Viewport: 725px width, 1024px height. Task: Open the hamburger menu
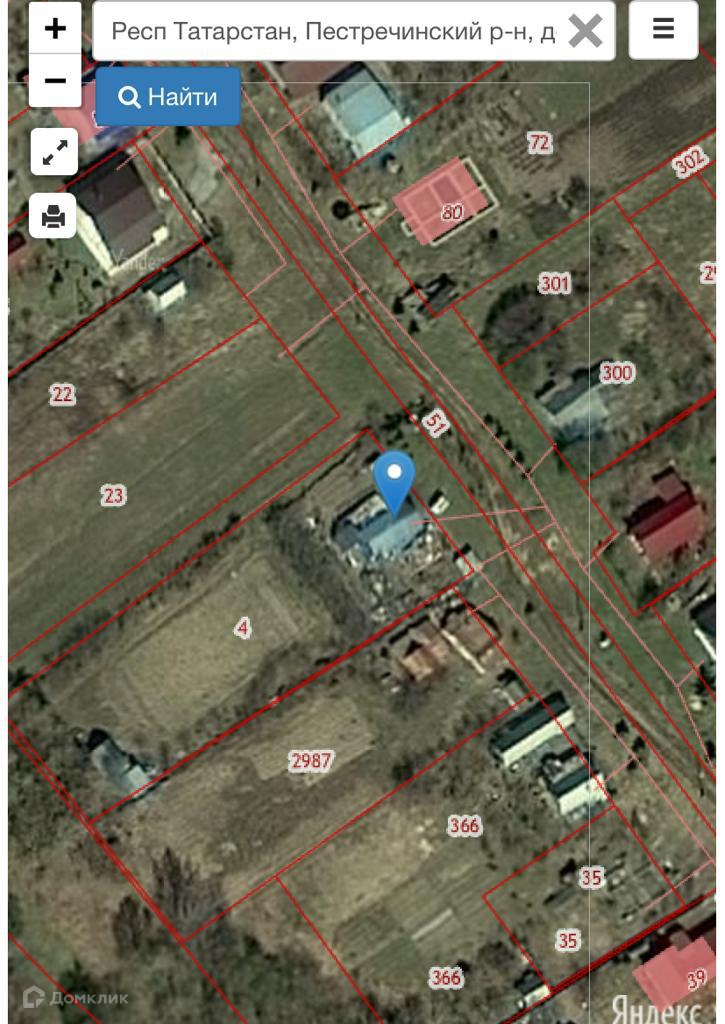coord(663,29)
